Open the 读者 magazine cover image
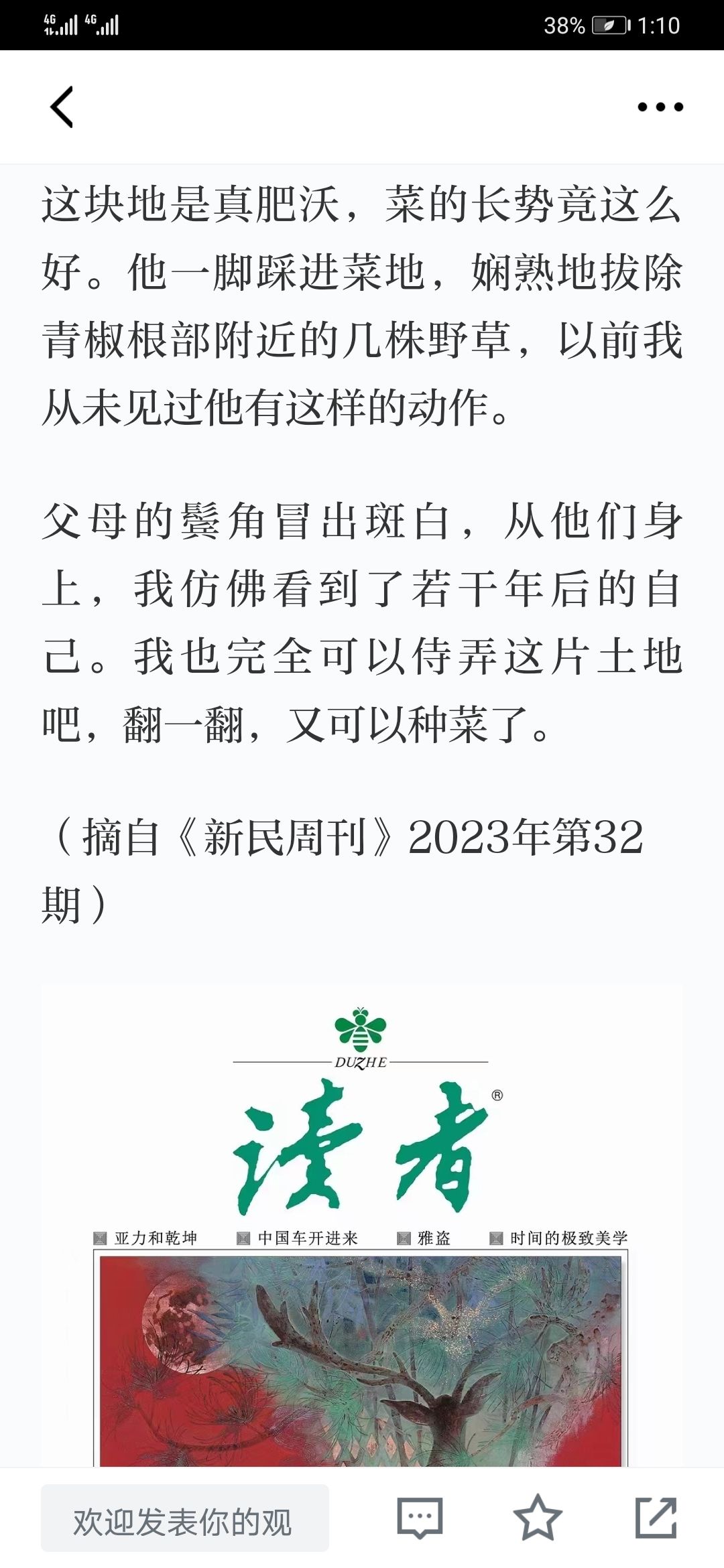The width and height of the screenshot is (724, 1568). point(362,1226)
